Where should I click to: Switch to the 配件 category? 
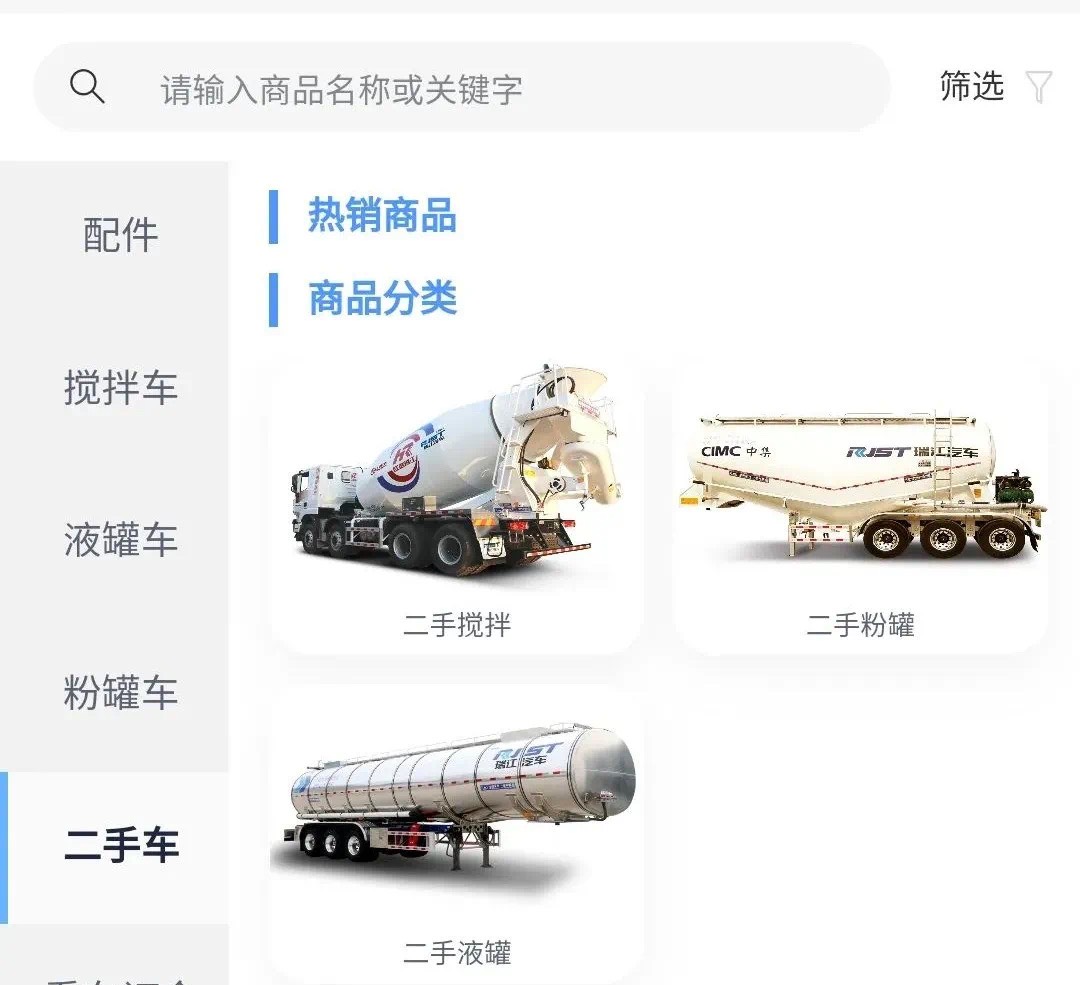click(120, 236)
